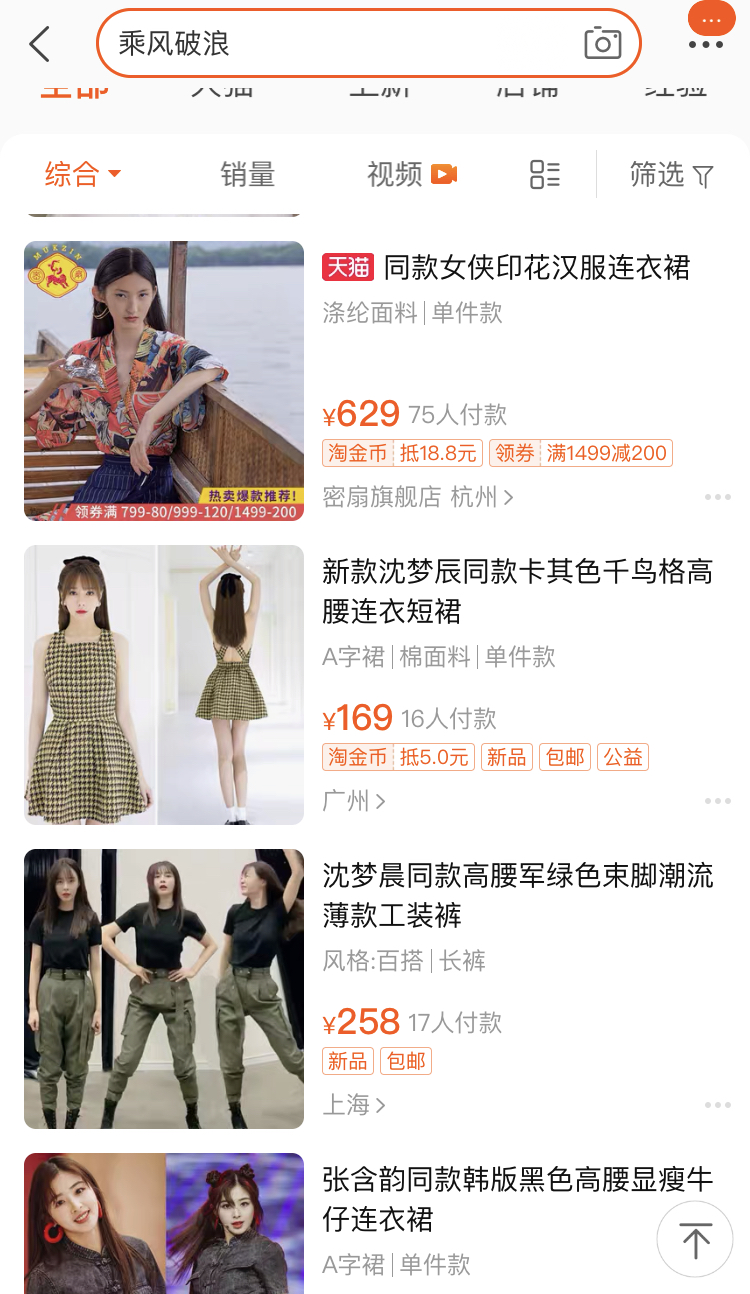Expand the 综合 sort dropdown
Screen dimensions: 750x1294
pos(83,175)
